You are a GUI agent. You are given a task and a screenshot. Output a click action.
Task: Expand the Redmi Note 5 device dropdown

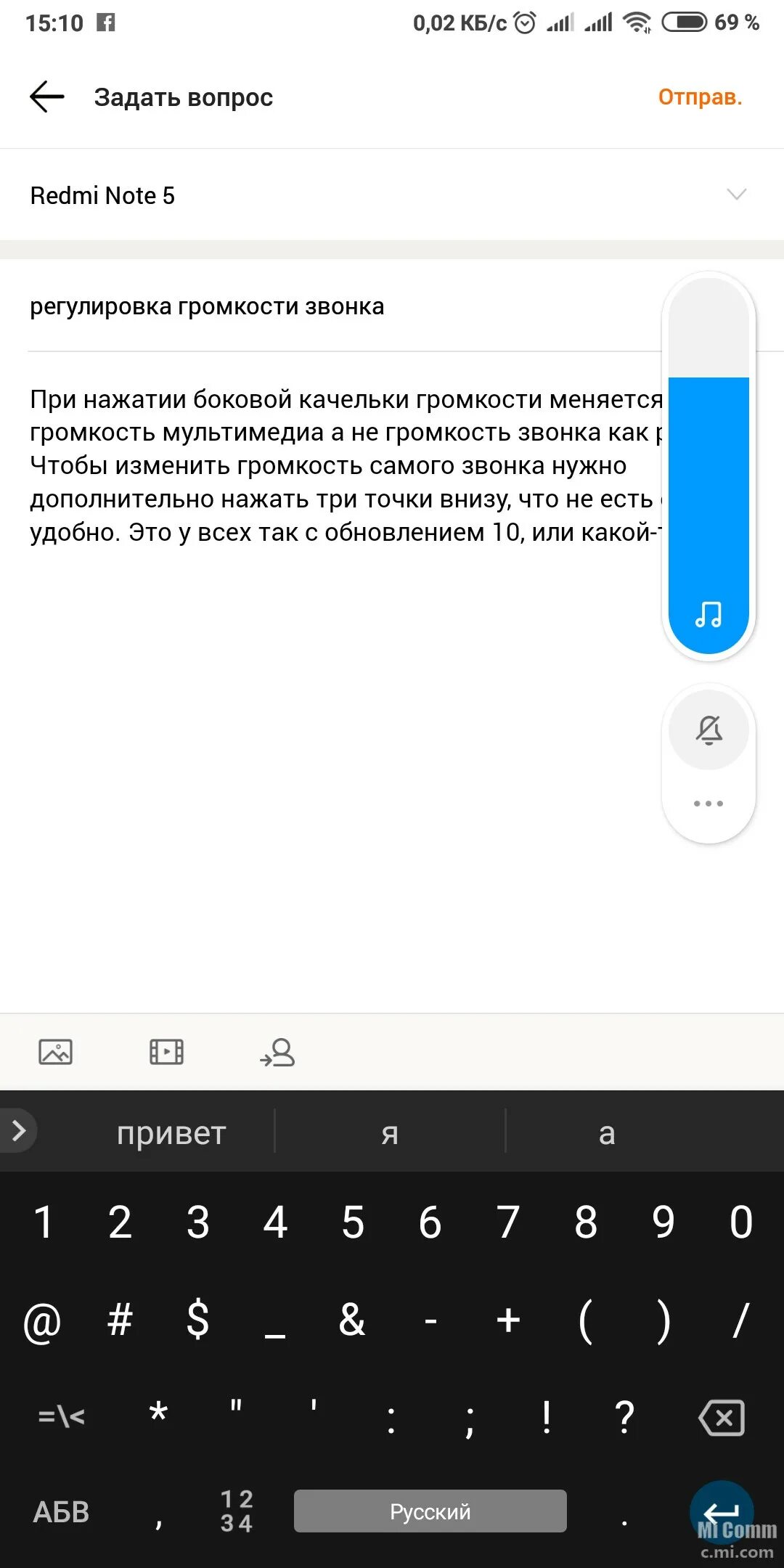point(392,195)
